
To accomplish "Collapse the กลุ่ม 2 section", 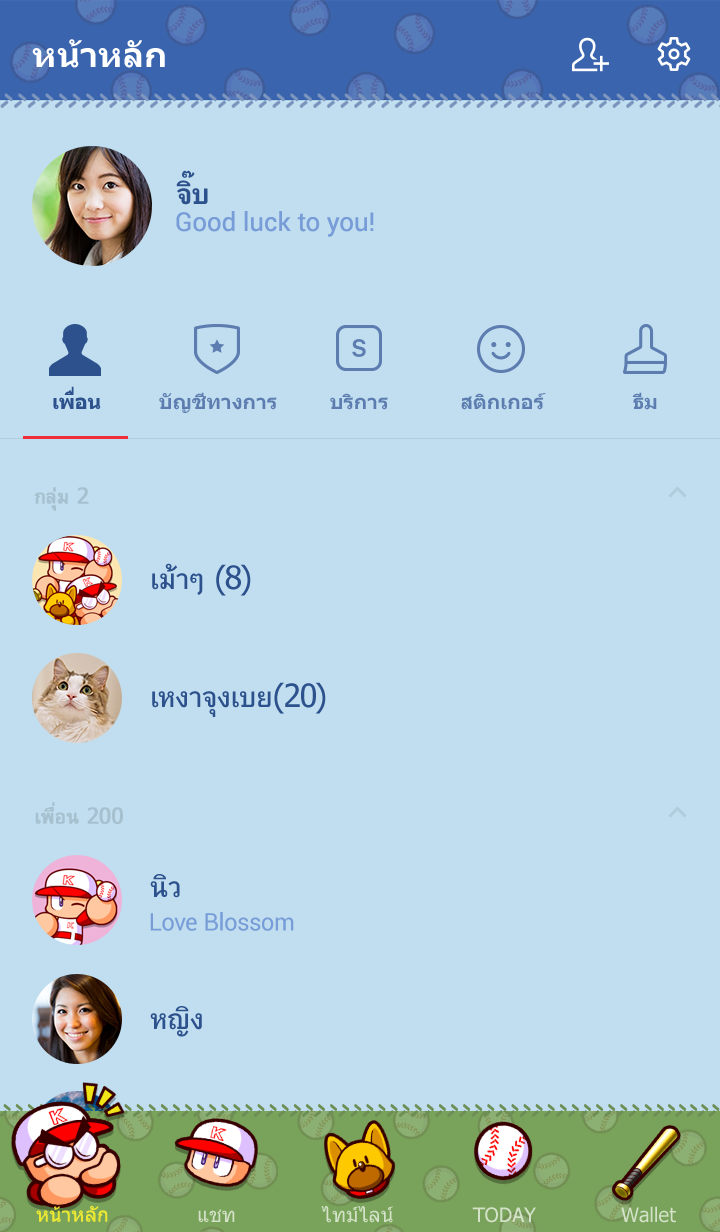I will click(x=677, y=492).
